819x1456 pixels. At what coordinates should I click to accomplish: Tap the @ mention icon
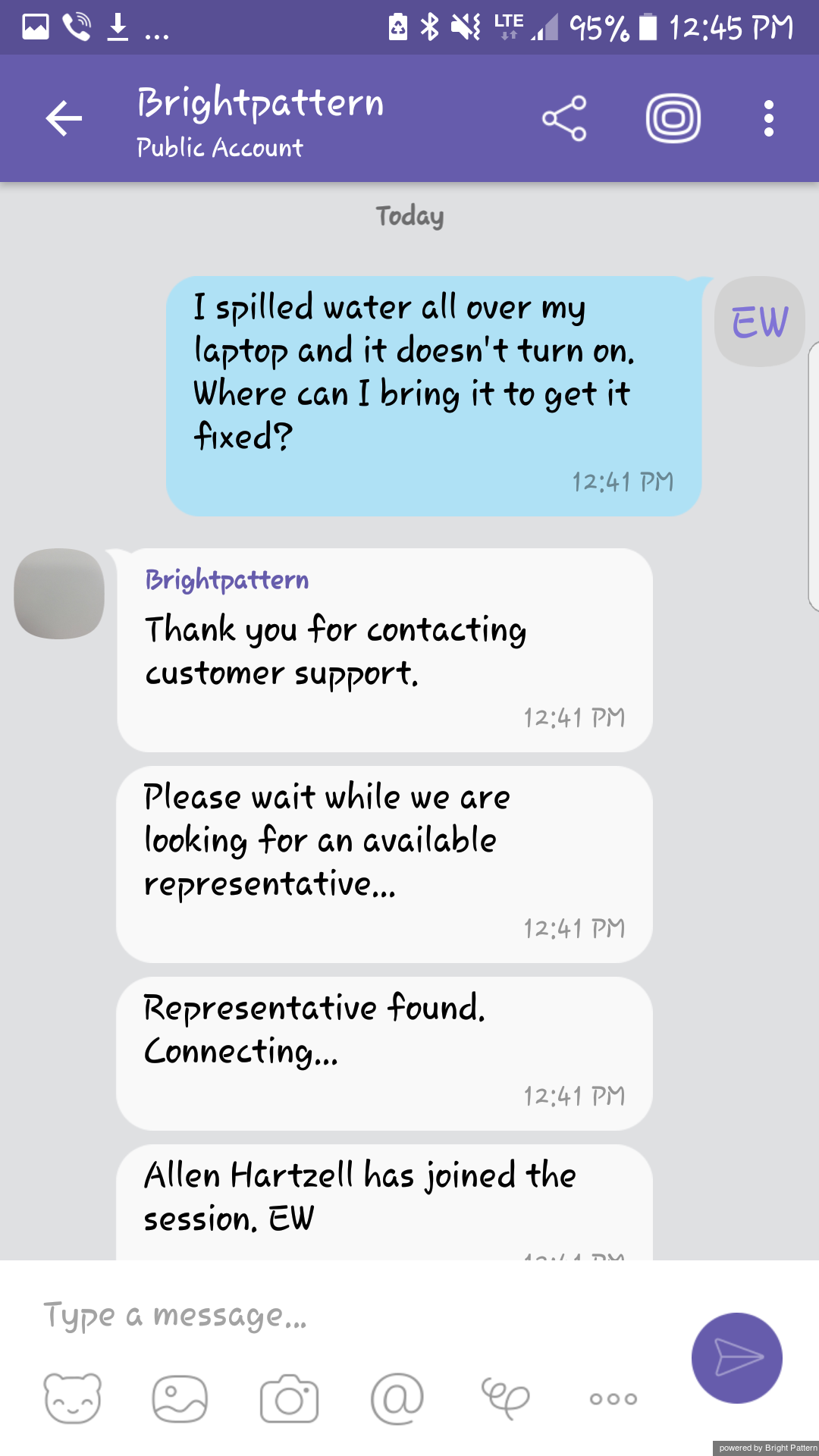point(397,1398)
